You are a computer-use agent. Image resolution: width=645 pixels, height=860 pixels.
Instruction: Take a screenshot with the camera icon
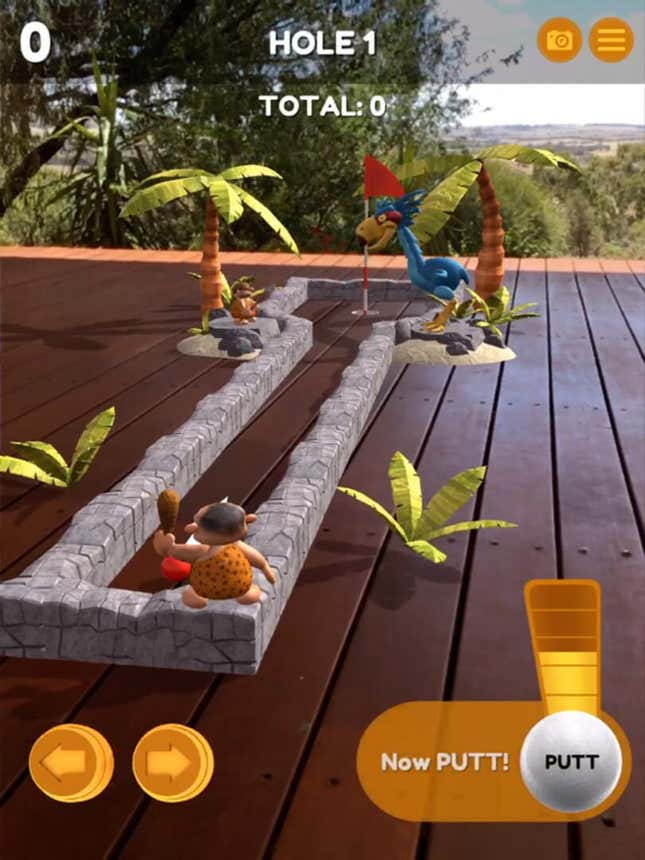tap(559, 40)
